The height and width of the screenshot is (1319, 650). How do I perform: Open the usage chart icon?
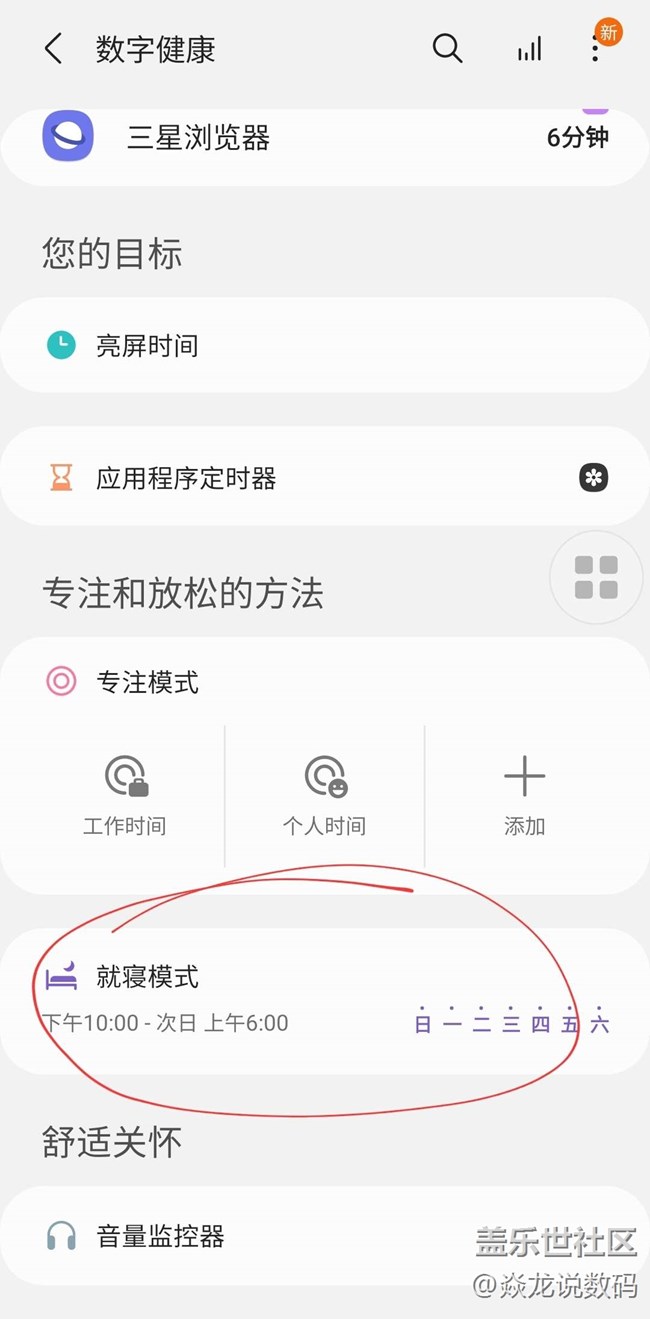coord(529,49)
